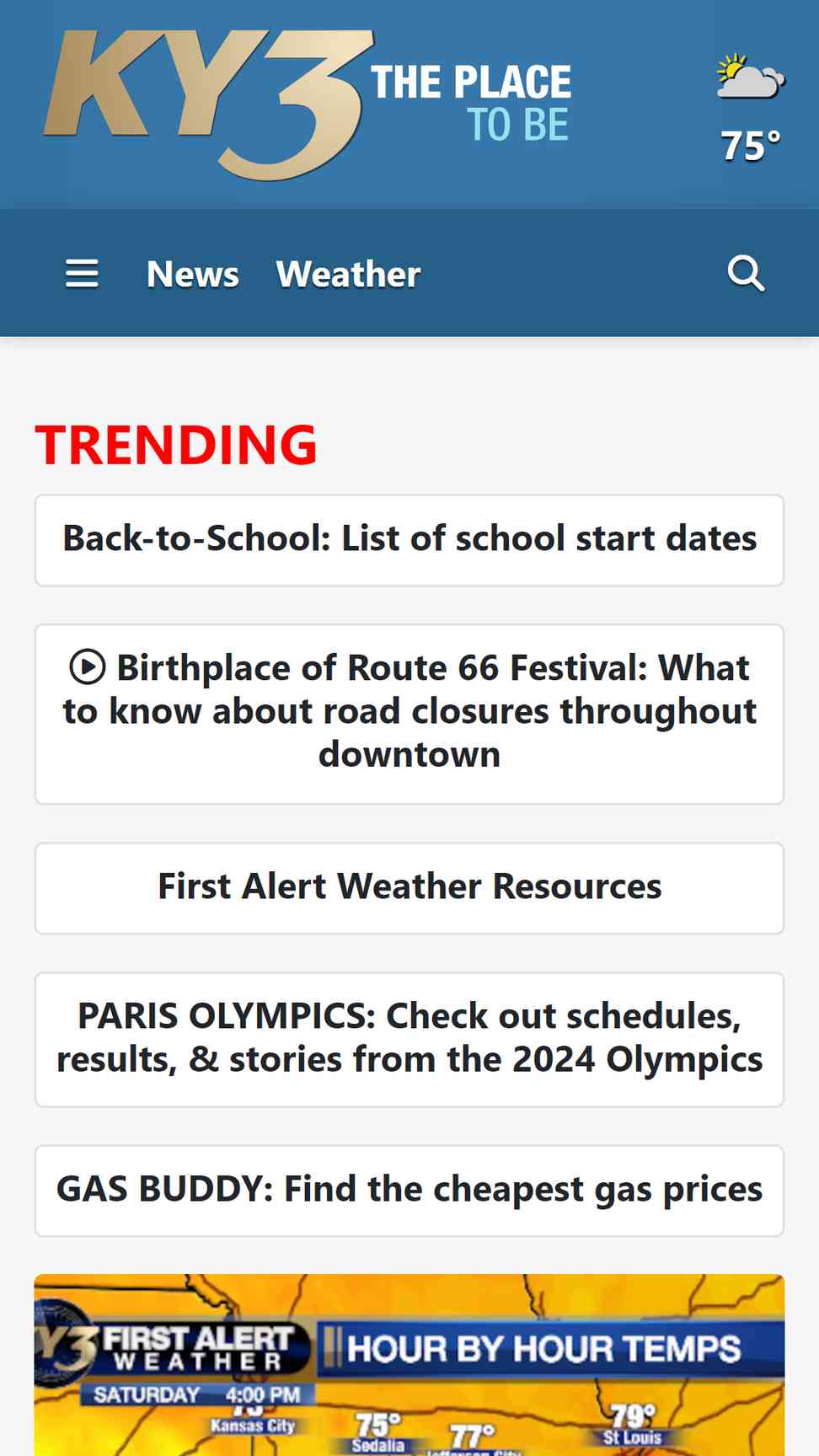
Task: Go to the Weather section
Action: tap(348, 274)
